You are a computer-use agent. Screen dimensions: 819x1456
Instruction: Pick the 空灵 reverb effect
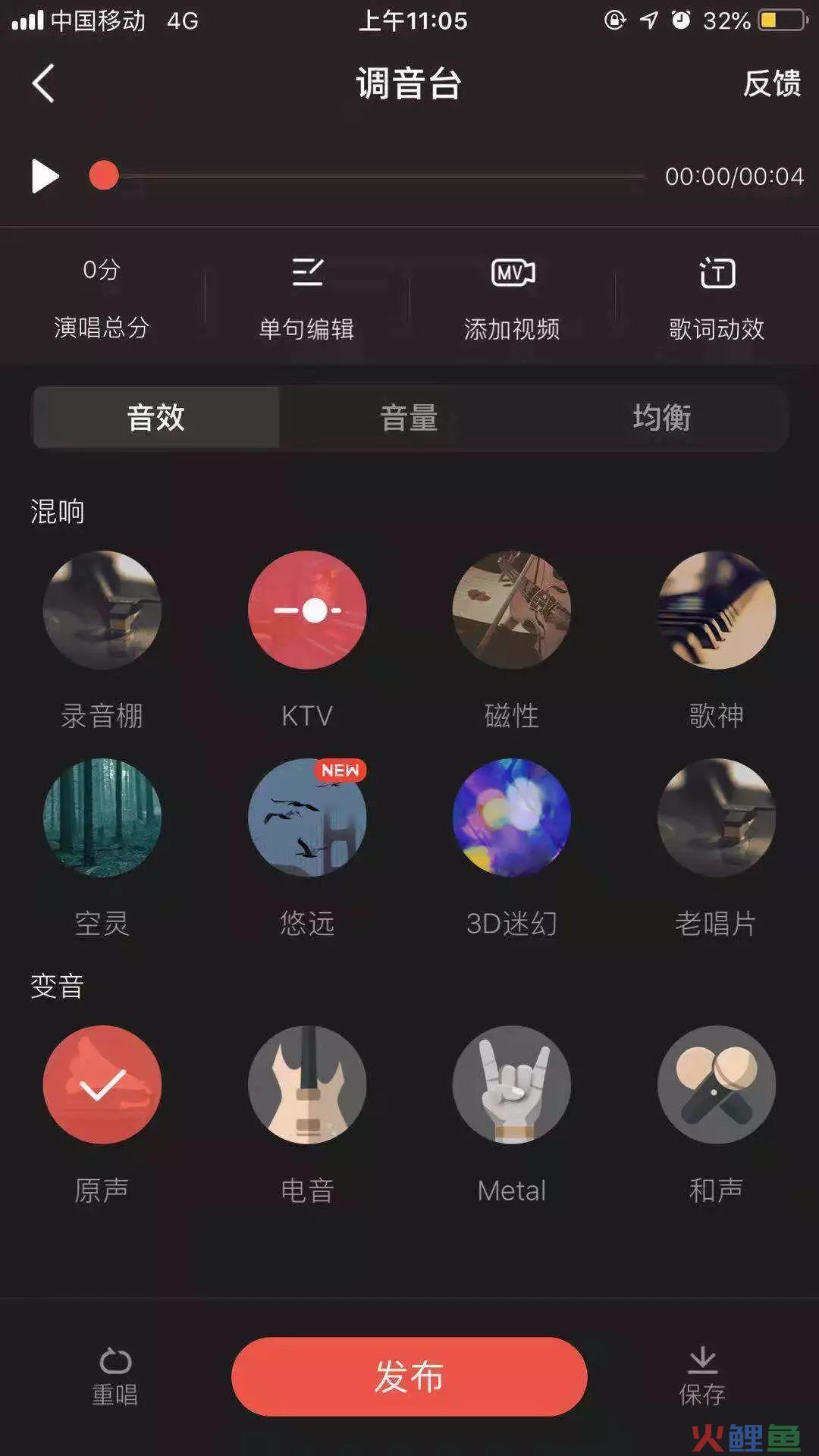point(102,817)
